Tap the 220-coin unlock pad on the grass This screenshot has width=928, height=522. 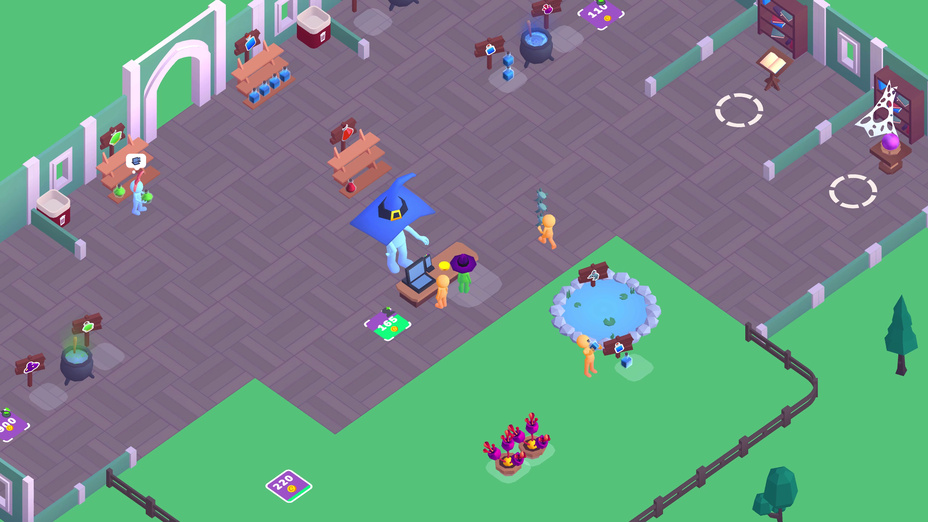288,486
